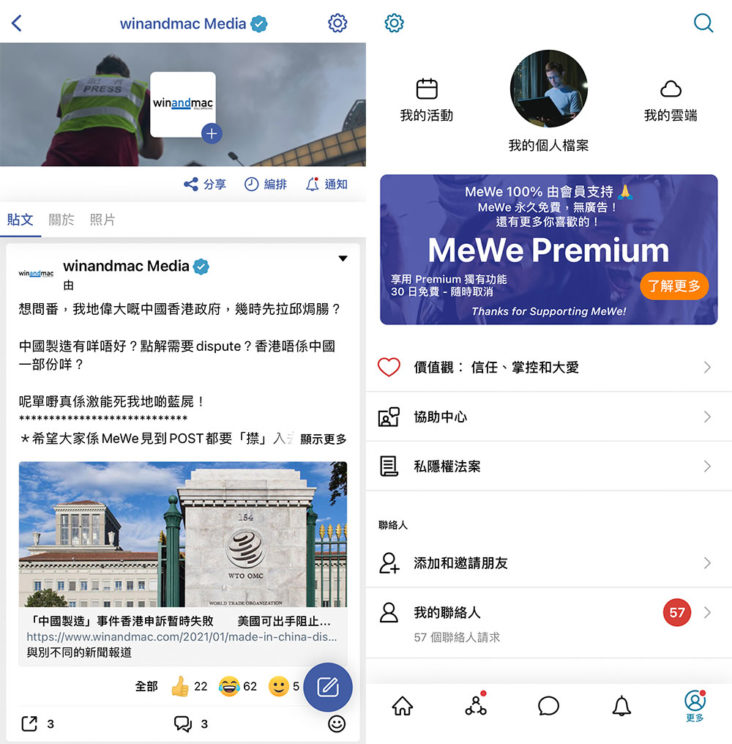This screenshot has height=744, width=732.
Task: Open 通知 notification settings for the page
Action: (x=327, y=184)
